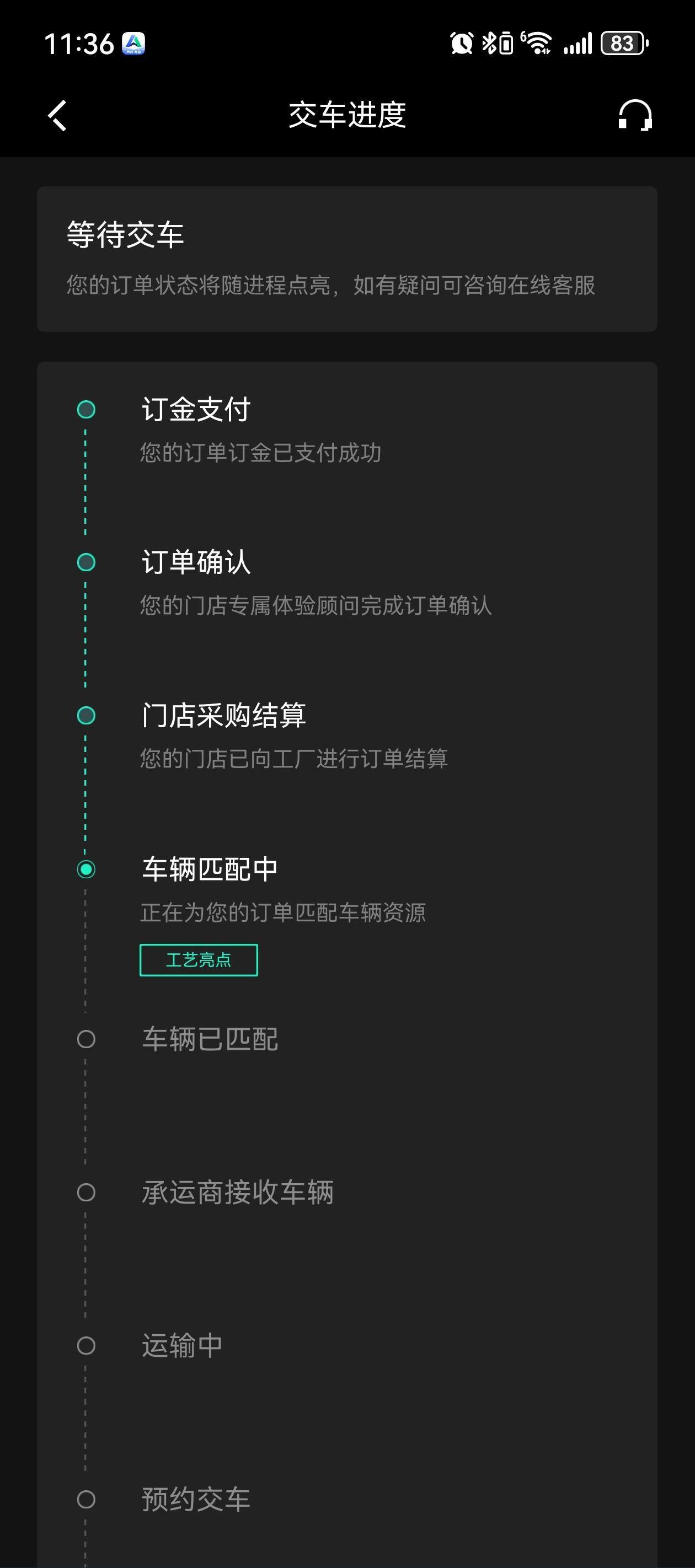695x1568 pixels.
Task: Contact customer service via the headset icon
Action: [635, 115]
